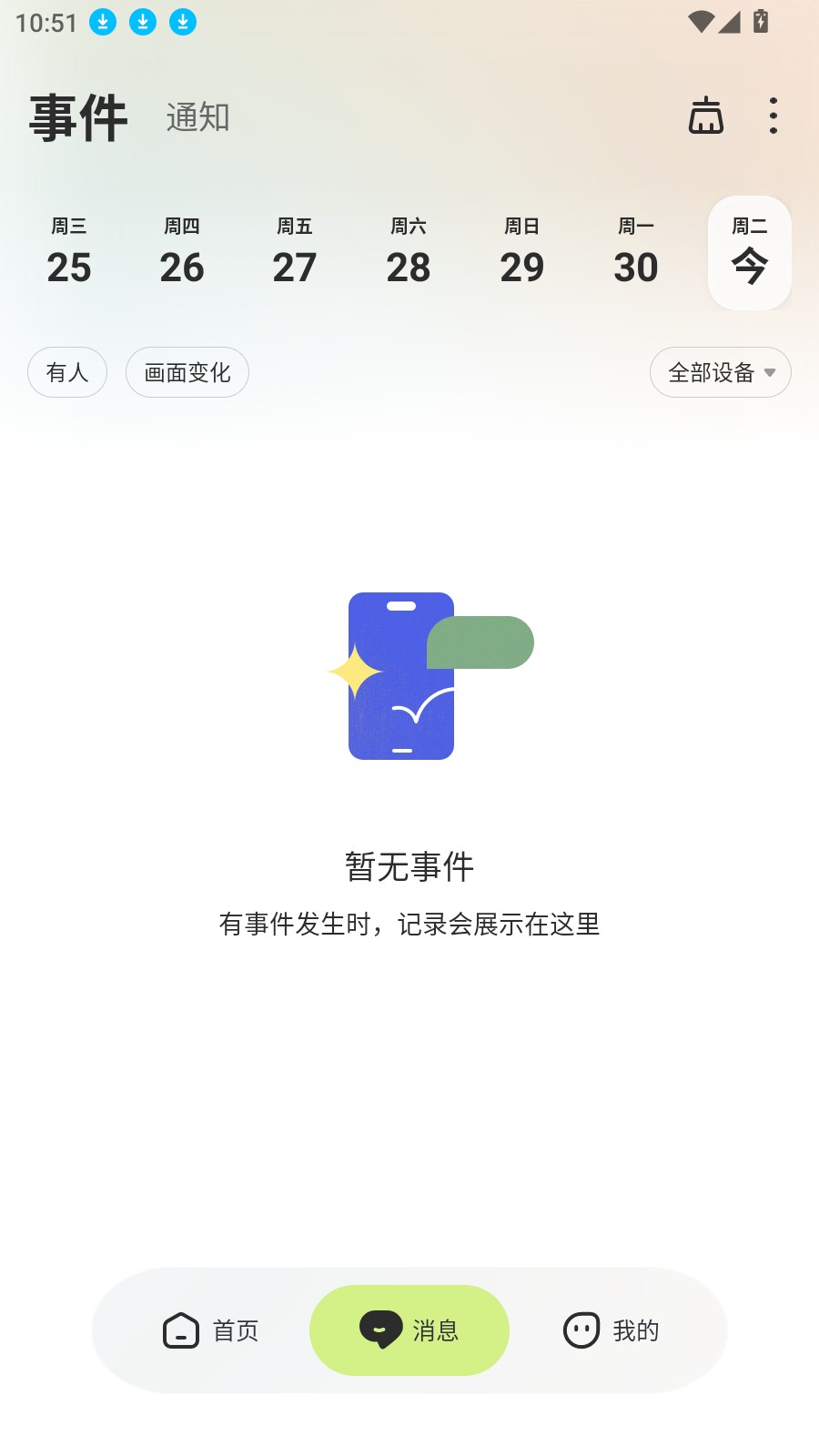Open the clear events broom icon
The height and width of the screenshot is (1456, 819).
pyautogui.click(x=705, y=116)
